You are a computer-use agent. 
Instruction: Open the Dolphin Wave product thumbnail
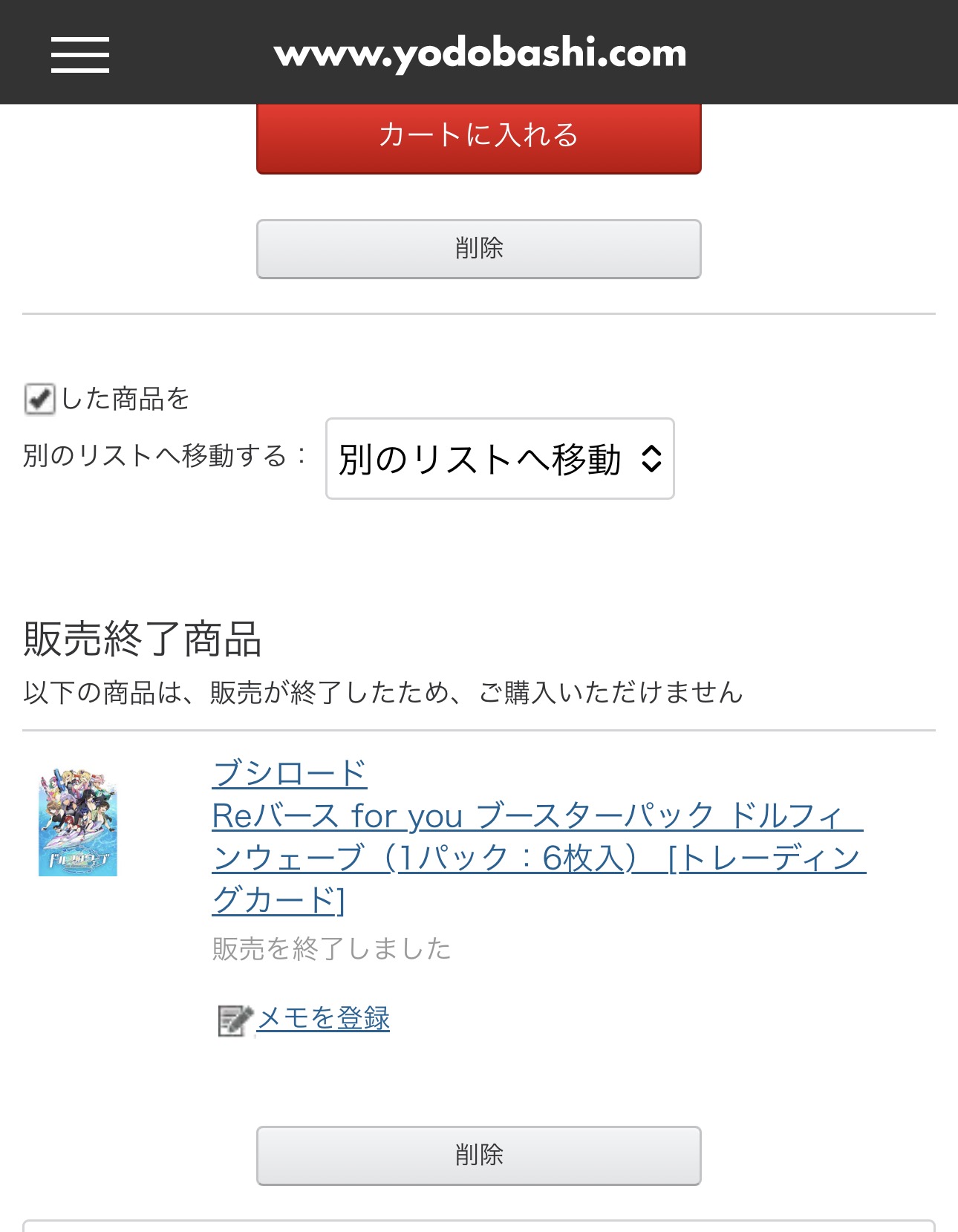pyautogui.click(x=78, y=822)
